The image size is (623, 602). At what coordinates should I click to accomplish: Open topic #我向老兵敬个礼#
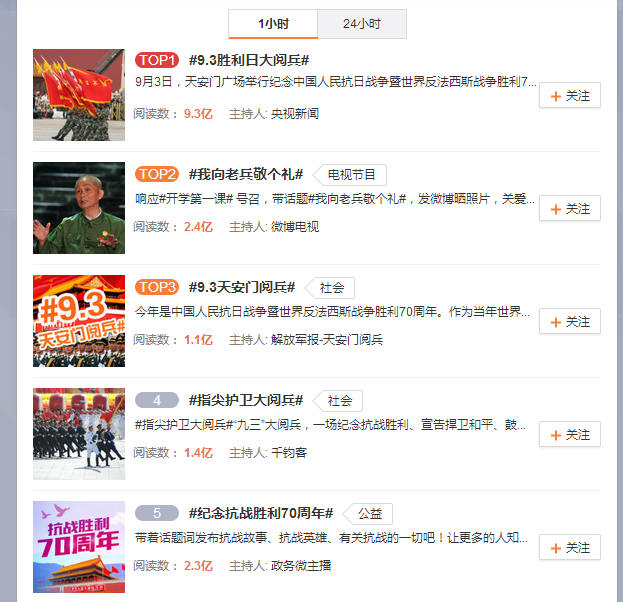pyautogui.click(x=246, y=174)
